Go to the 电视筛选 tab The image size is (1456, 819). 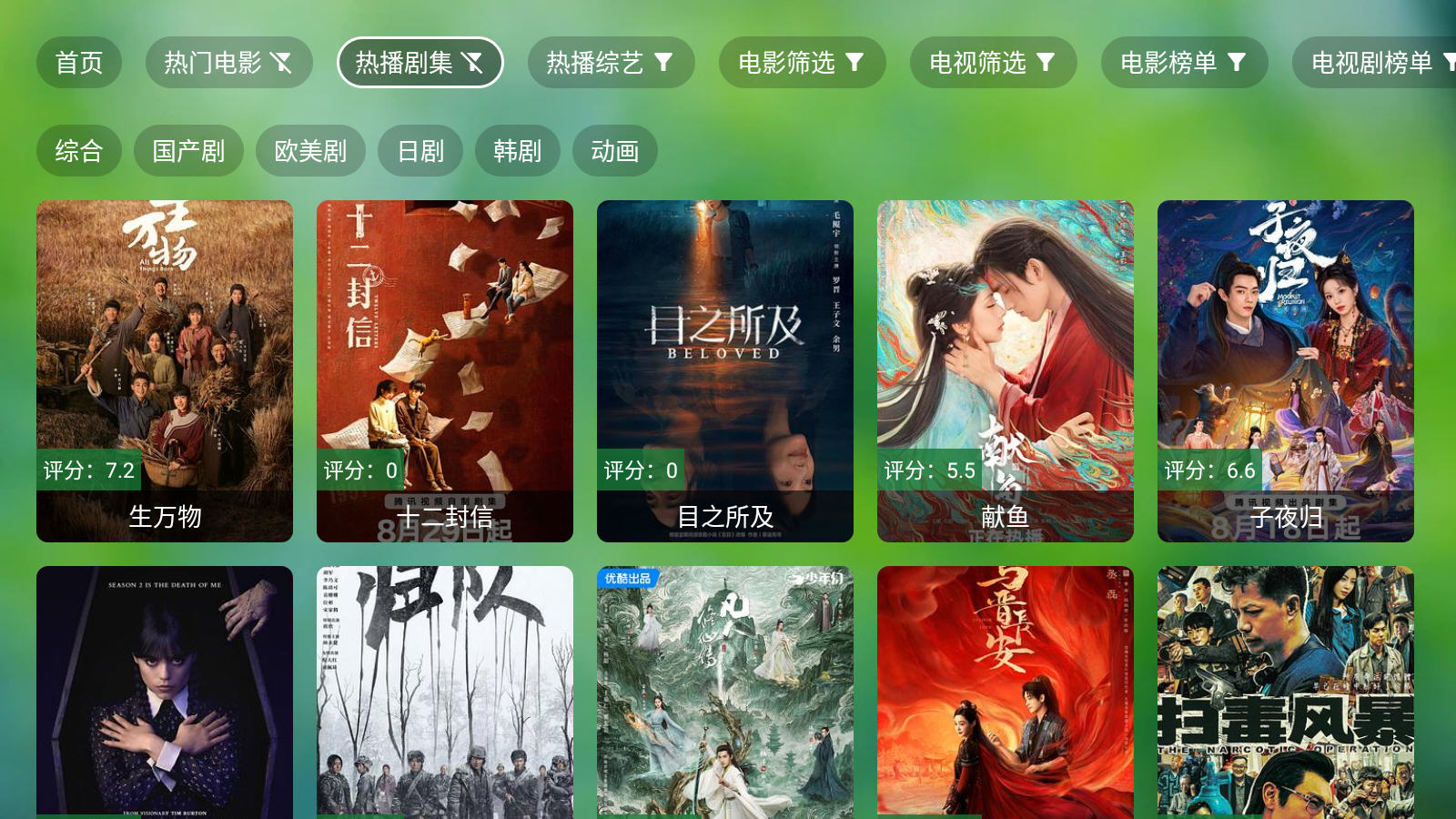tap(993, 63)
